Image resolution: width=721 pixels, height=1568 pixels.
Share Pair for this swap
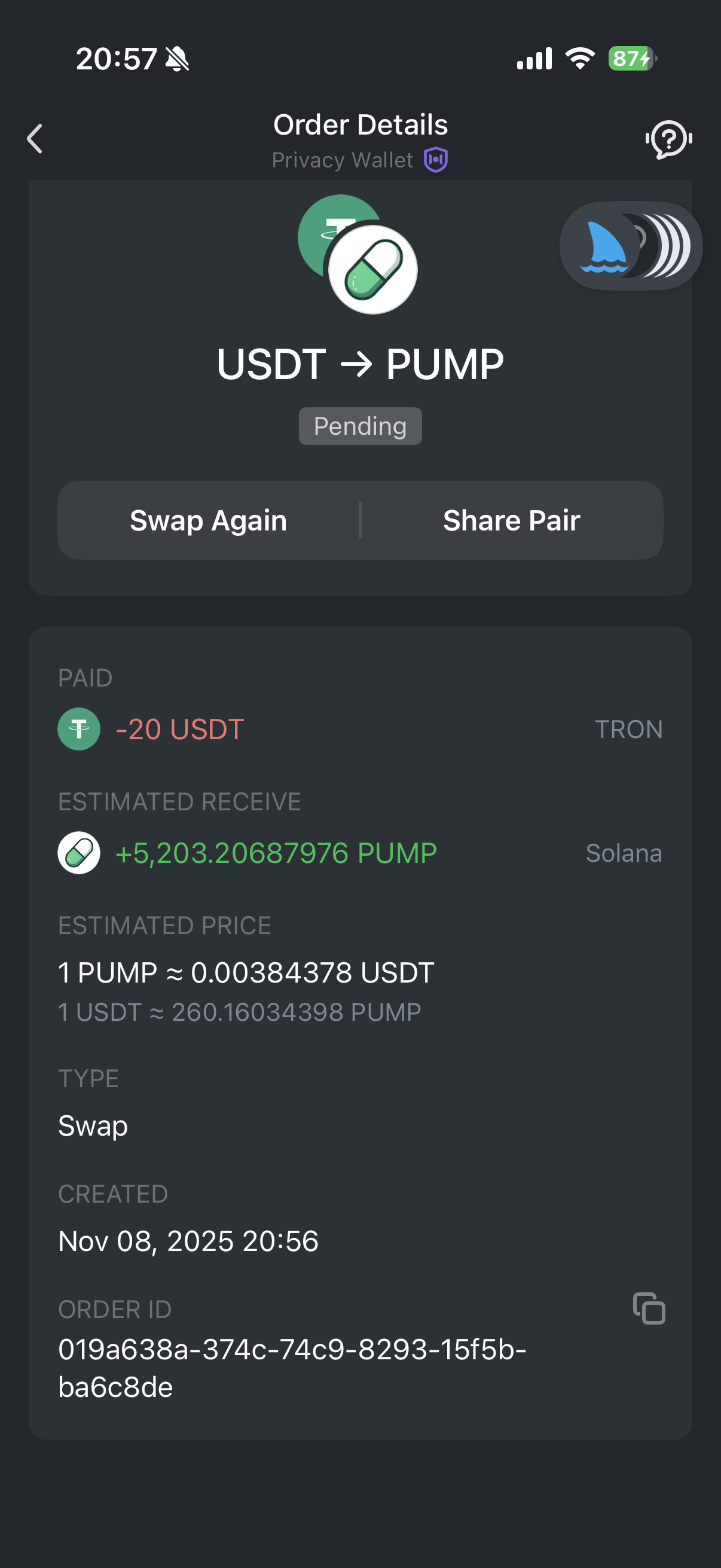[511, 520]
